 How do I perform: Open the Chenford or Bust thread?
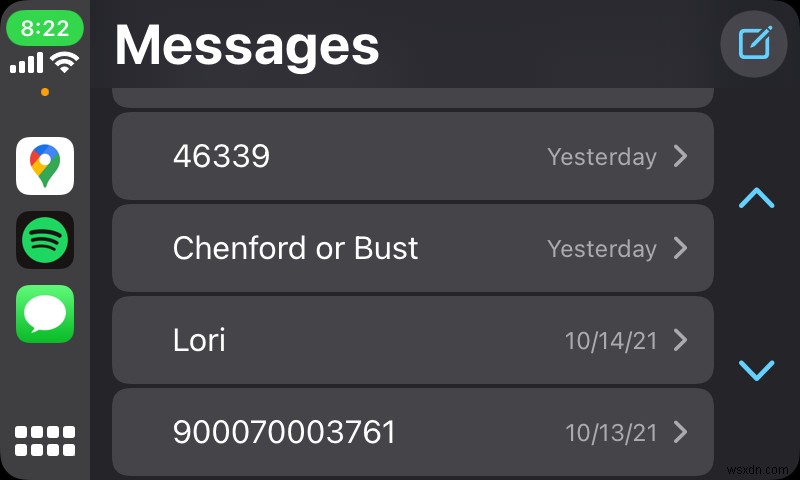pyautogui.click(x=412, y=248)
